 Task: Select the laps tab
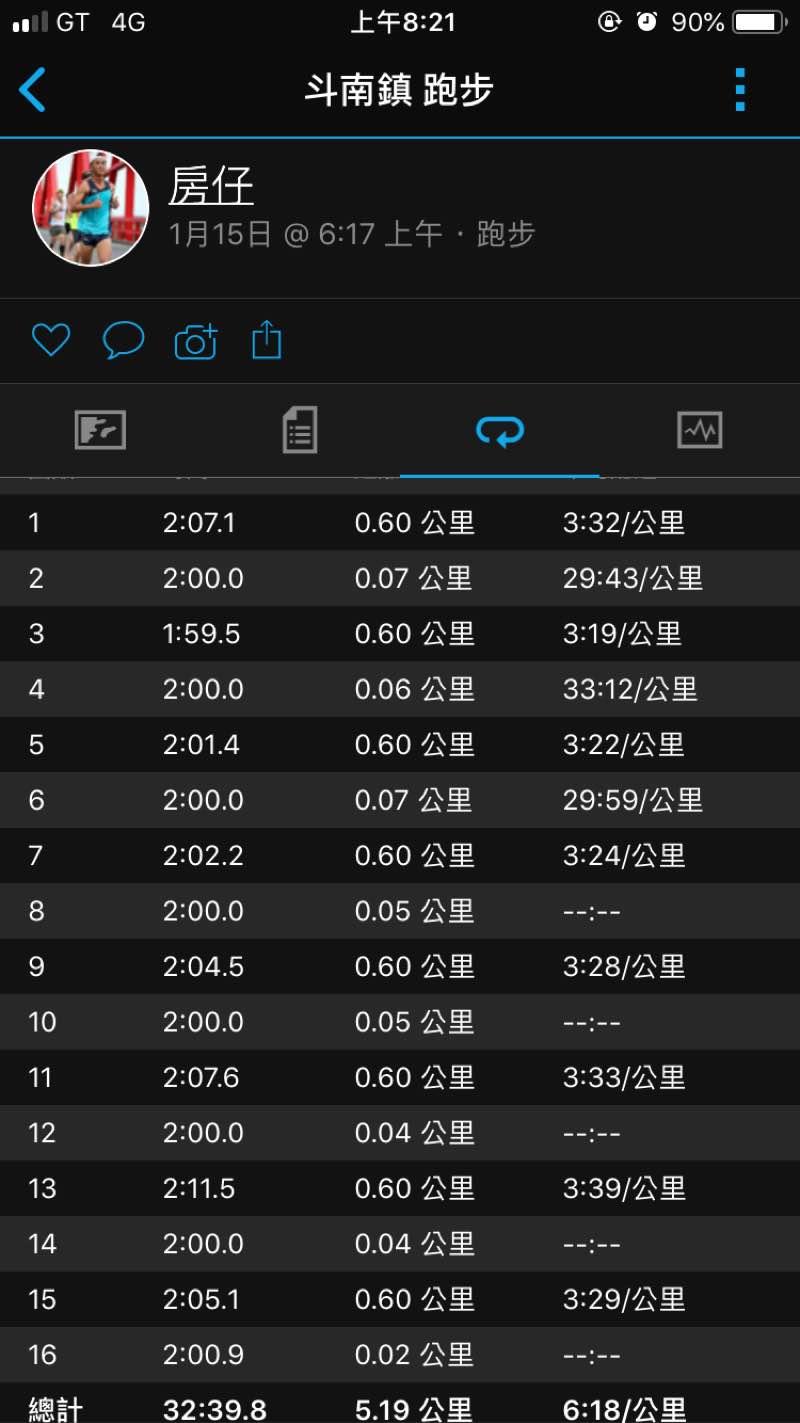point(499,430)
